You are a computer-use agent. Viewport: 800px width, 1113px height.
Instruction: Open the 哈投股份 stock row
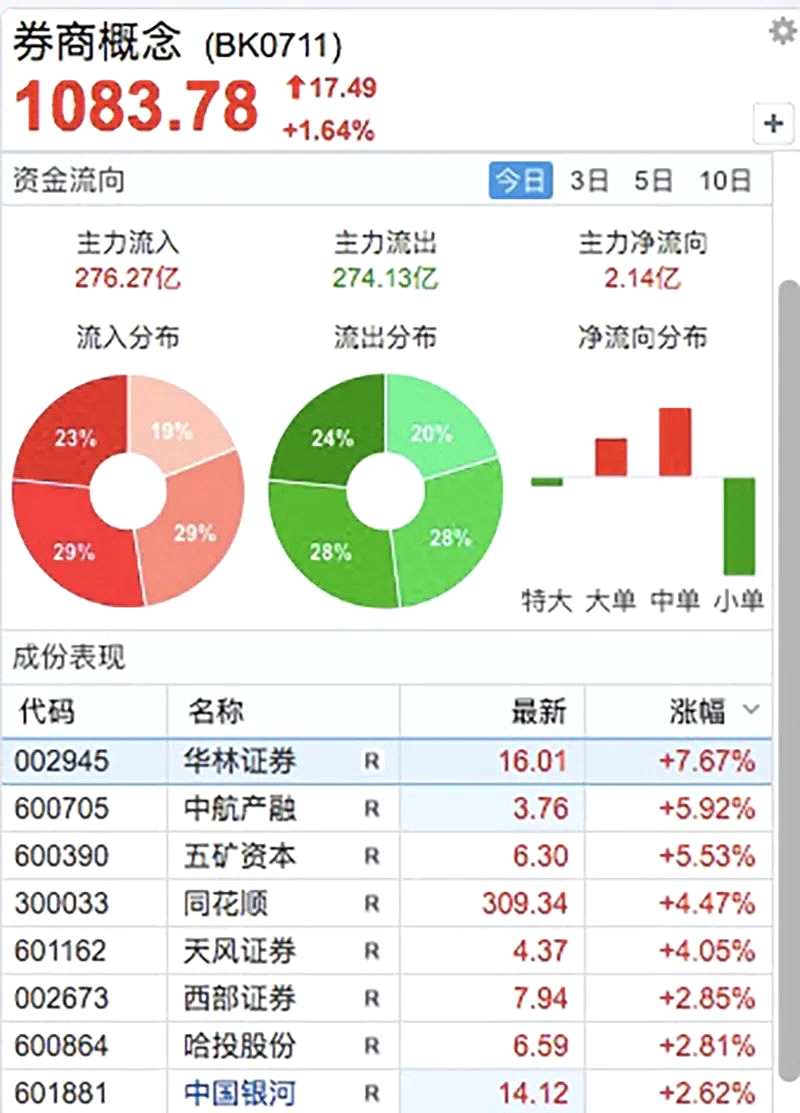(x=240, y=1046)
